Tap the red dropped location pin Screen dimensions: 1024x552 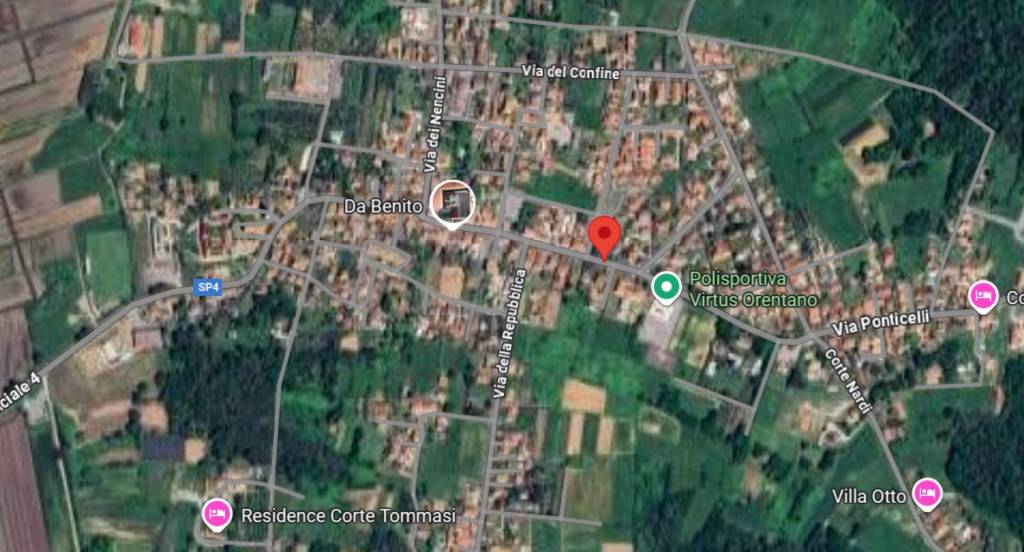[604, 236]
